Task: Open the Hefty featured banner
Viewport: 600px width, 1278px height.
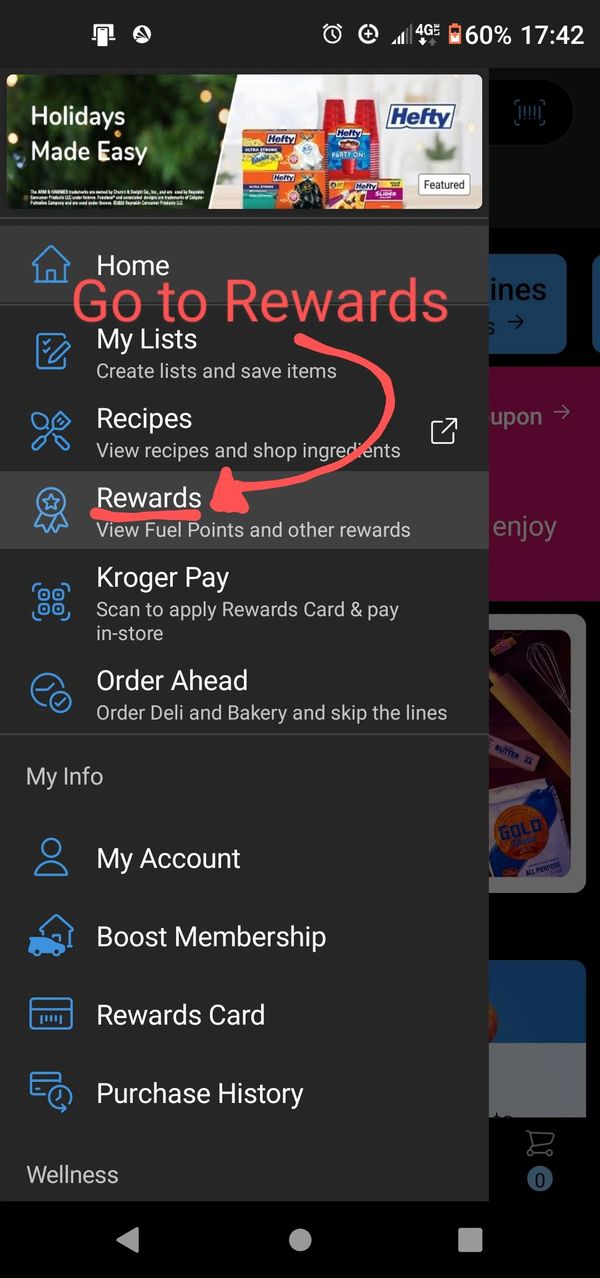Action: tap(244, 142)
